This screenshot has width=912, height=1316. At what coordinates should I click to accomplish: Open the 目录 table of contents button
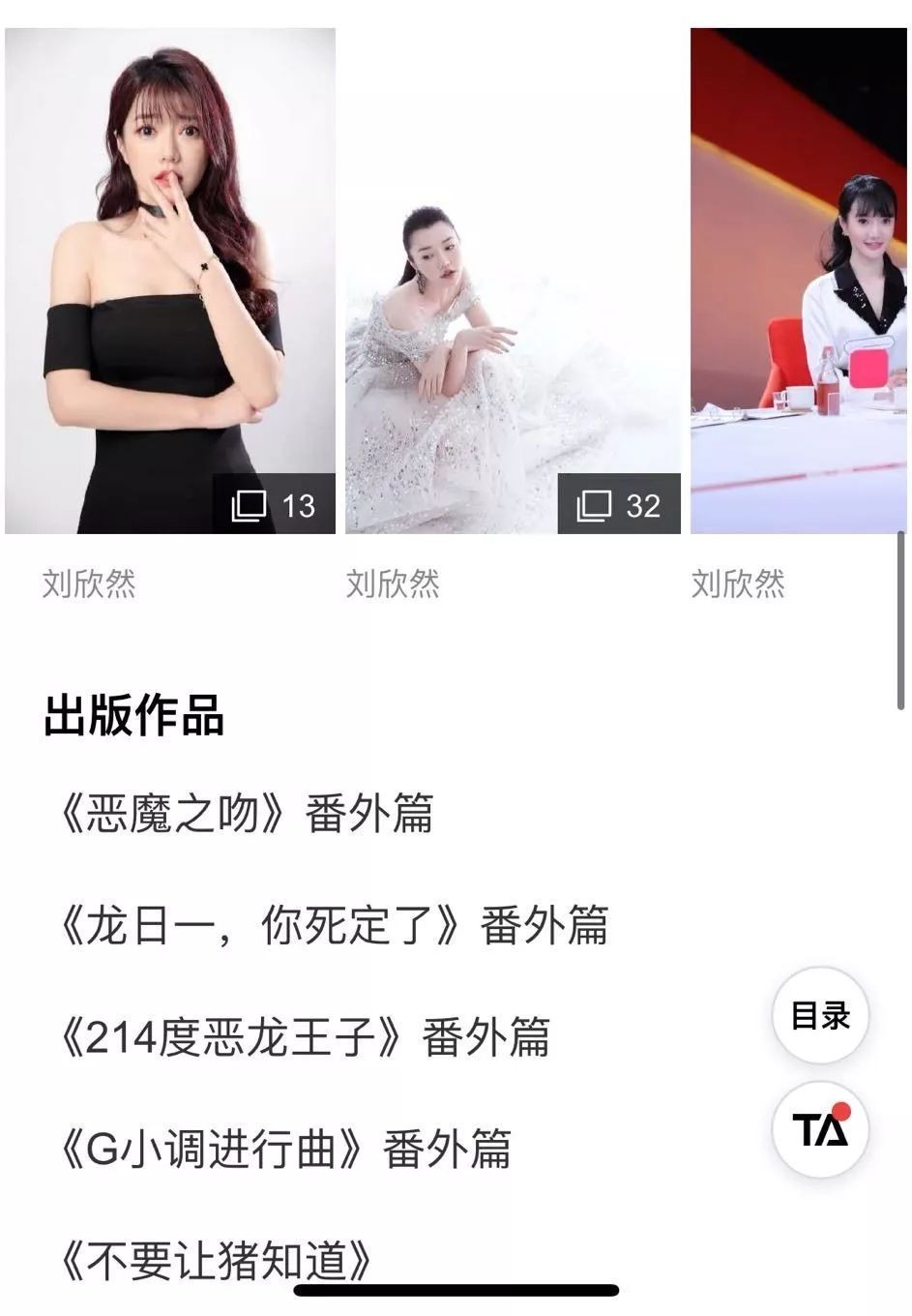pos(820,1015)
